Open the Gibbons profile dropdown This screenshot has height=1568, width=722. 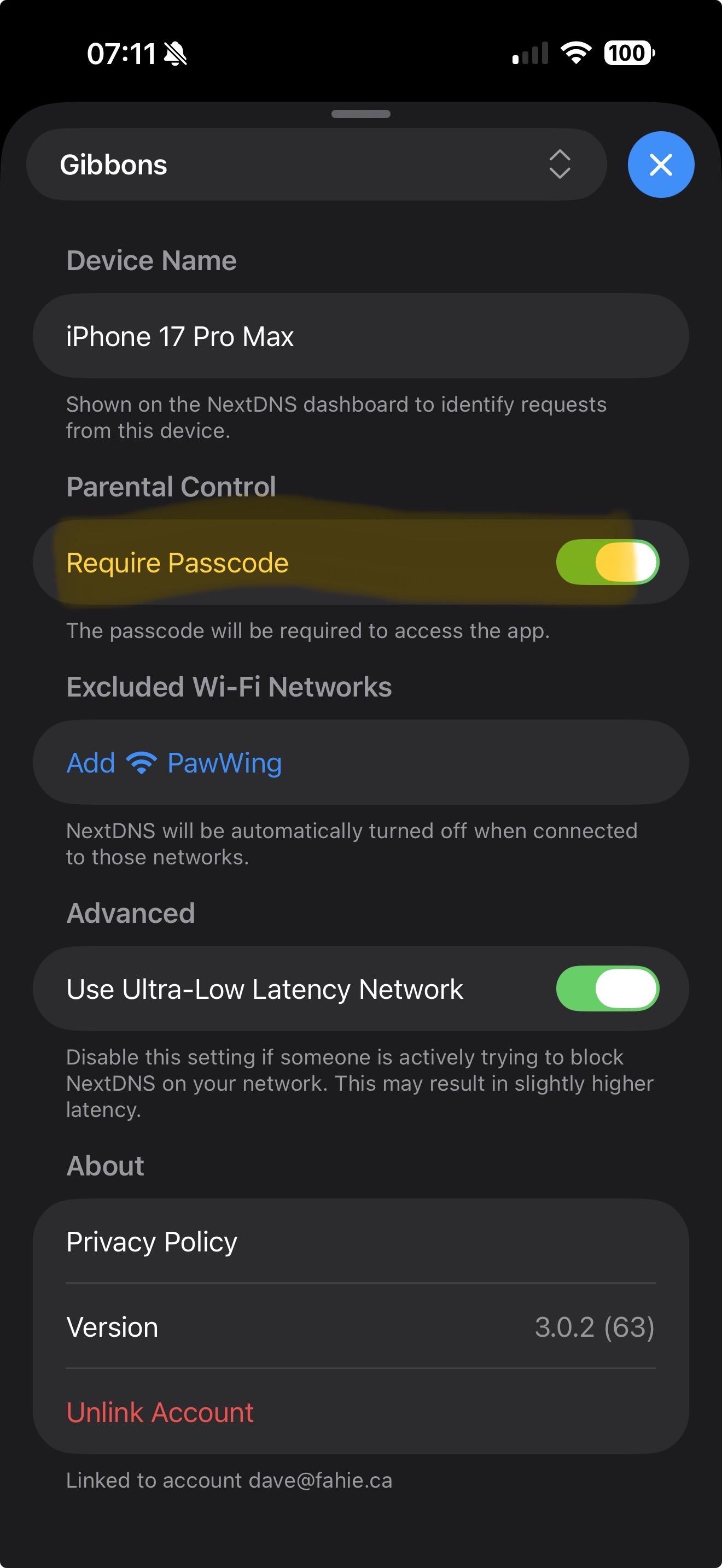316,165
